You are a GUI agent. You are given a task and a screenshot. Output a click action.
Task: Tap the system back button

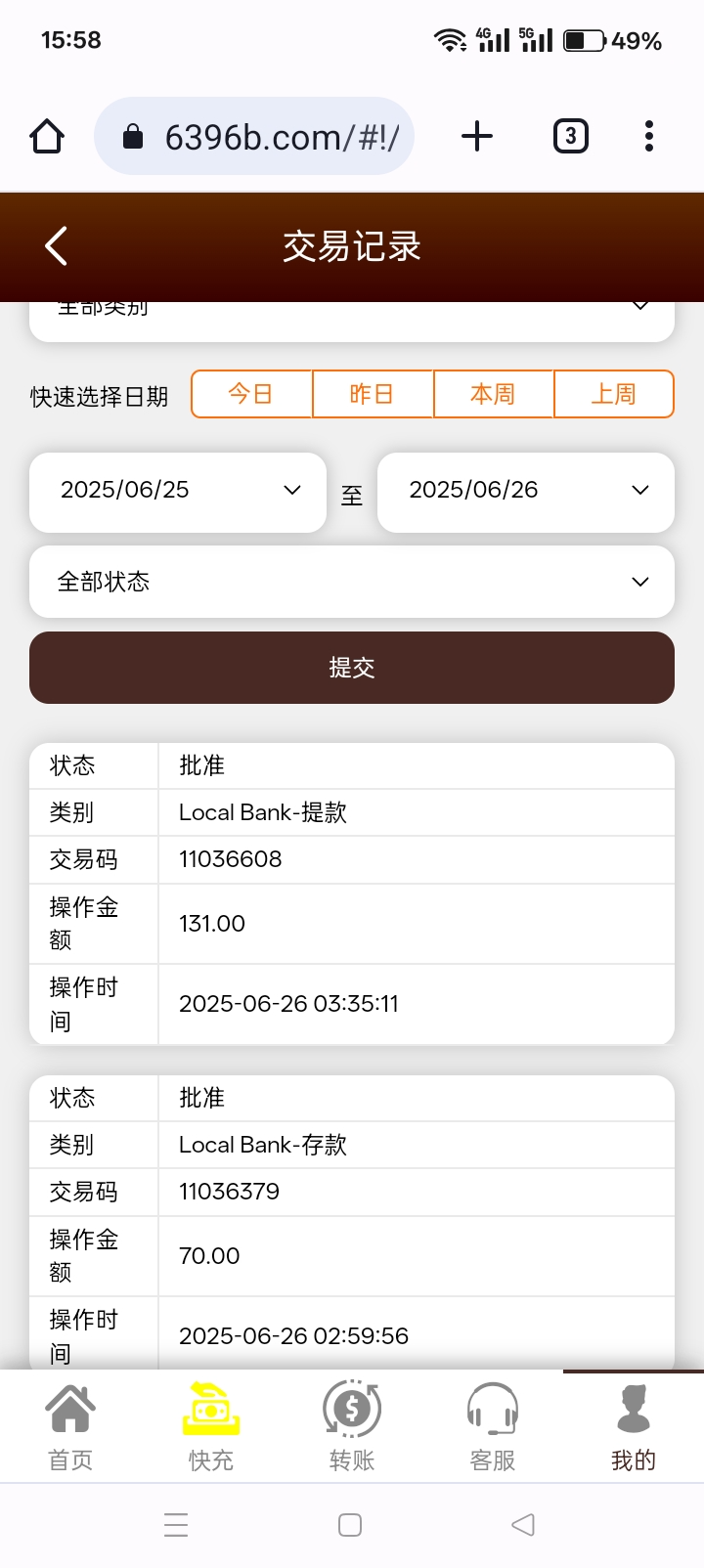click(x=523, y=1525)
